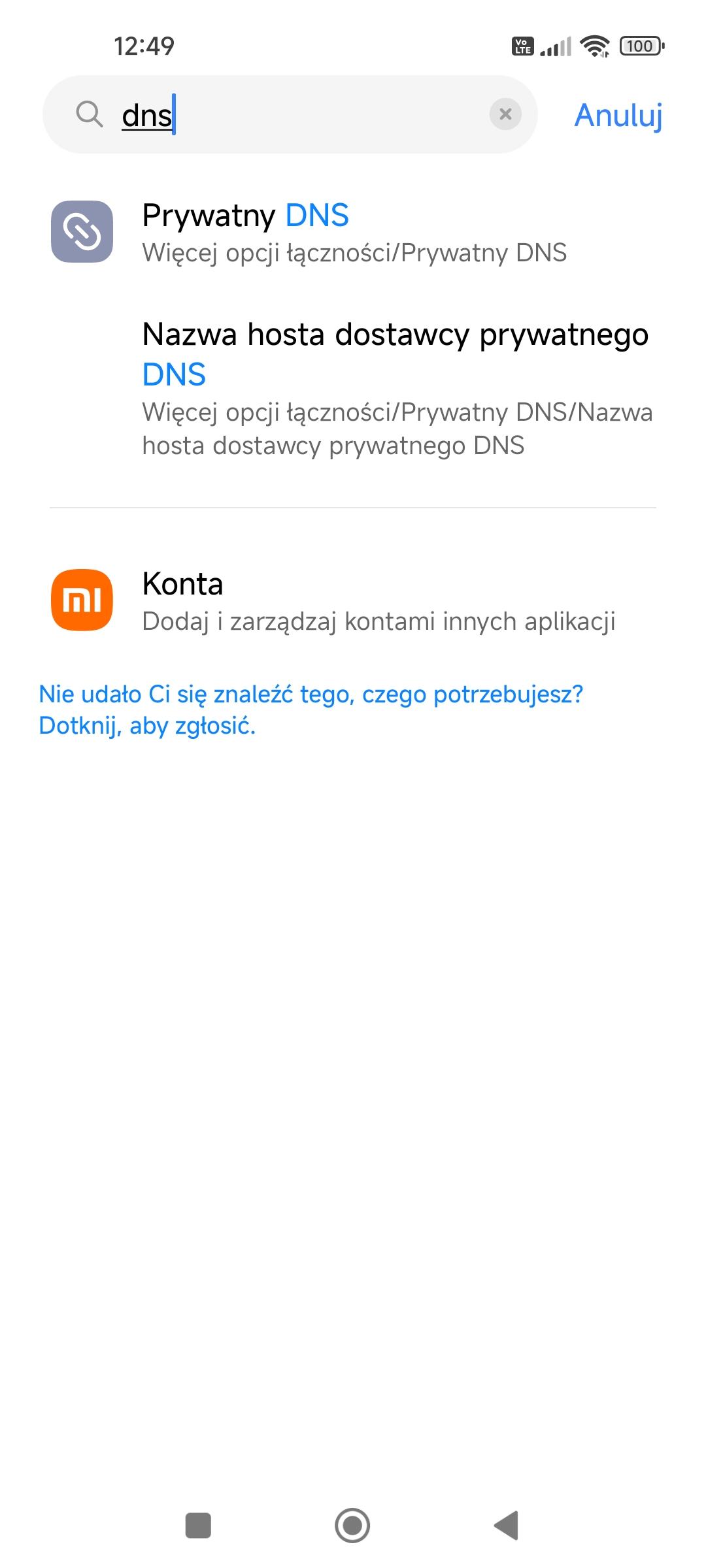Open the Konta result
706x1568 pixels.
tap(353, 601)
